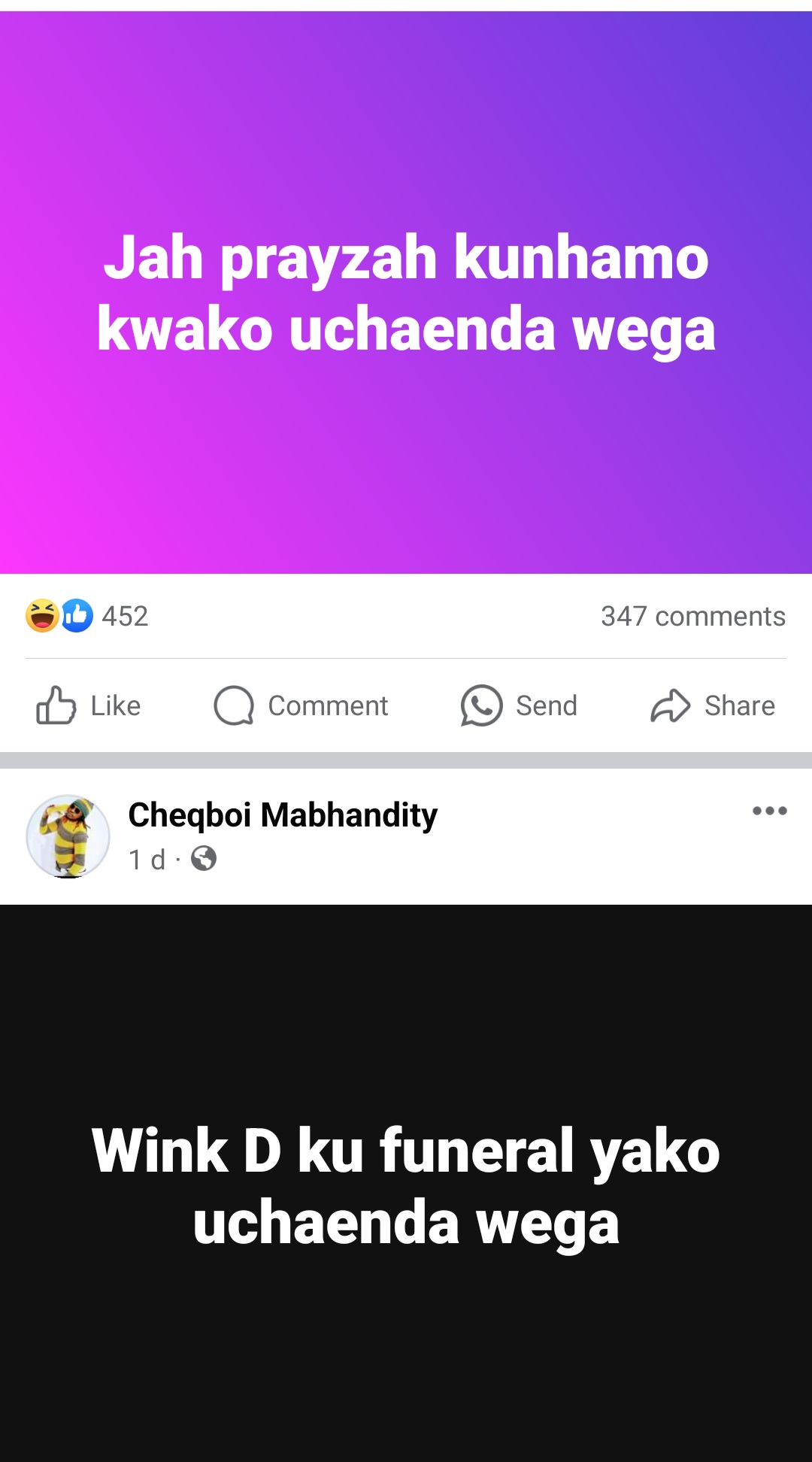
Task: Open the Jah prayzah kunhamo post
Action: [406, 293]
